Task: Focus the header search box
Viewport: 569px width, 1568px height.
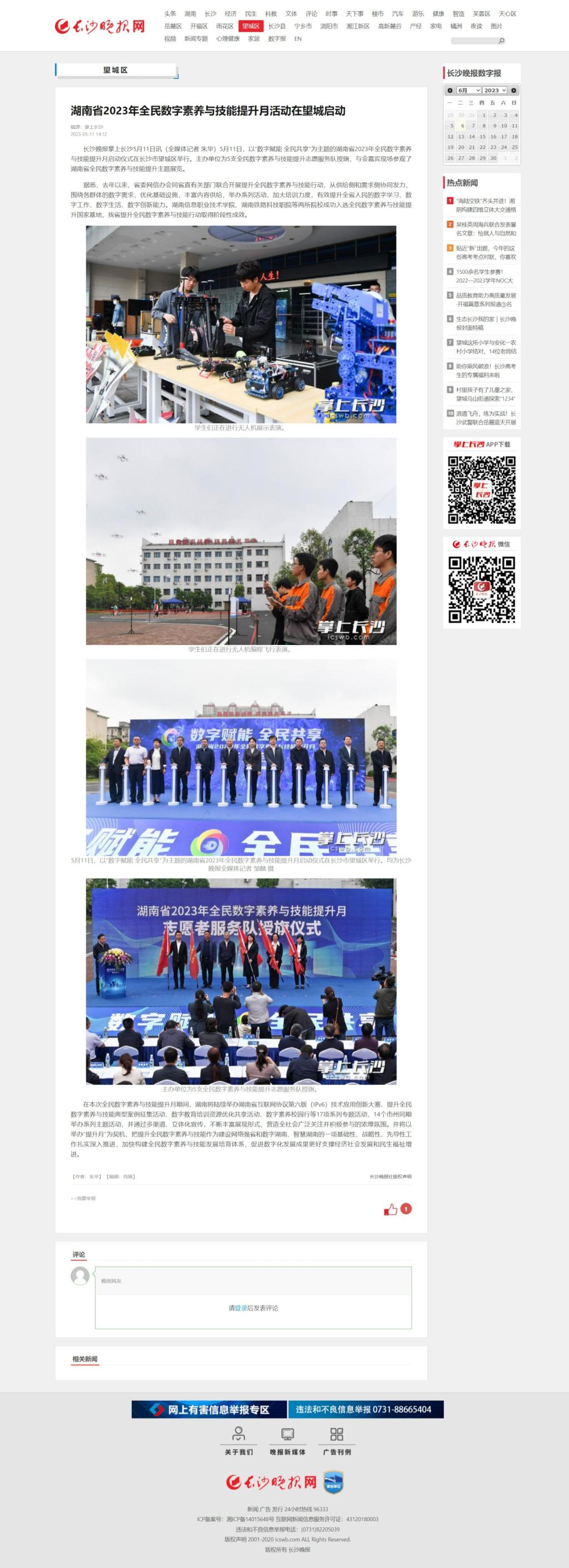Action: pos(474,41)
